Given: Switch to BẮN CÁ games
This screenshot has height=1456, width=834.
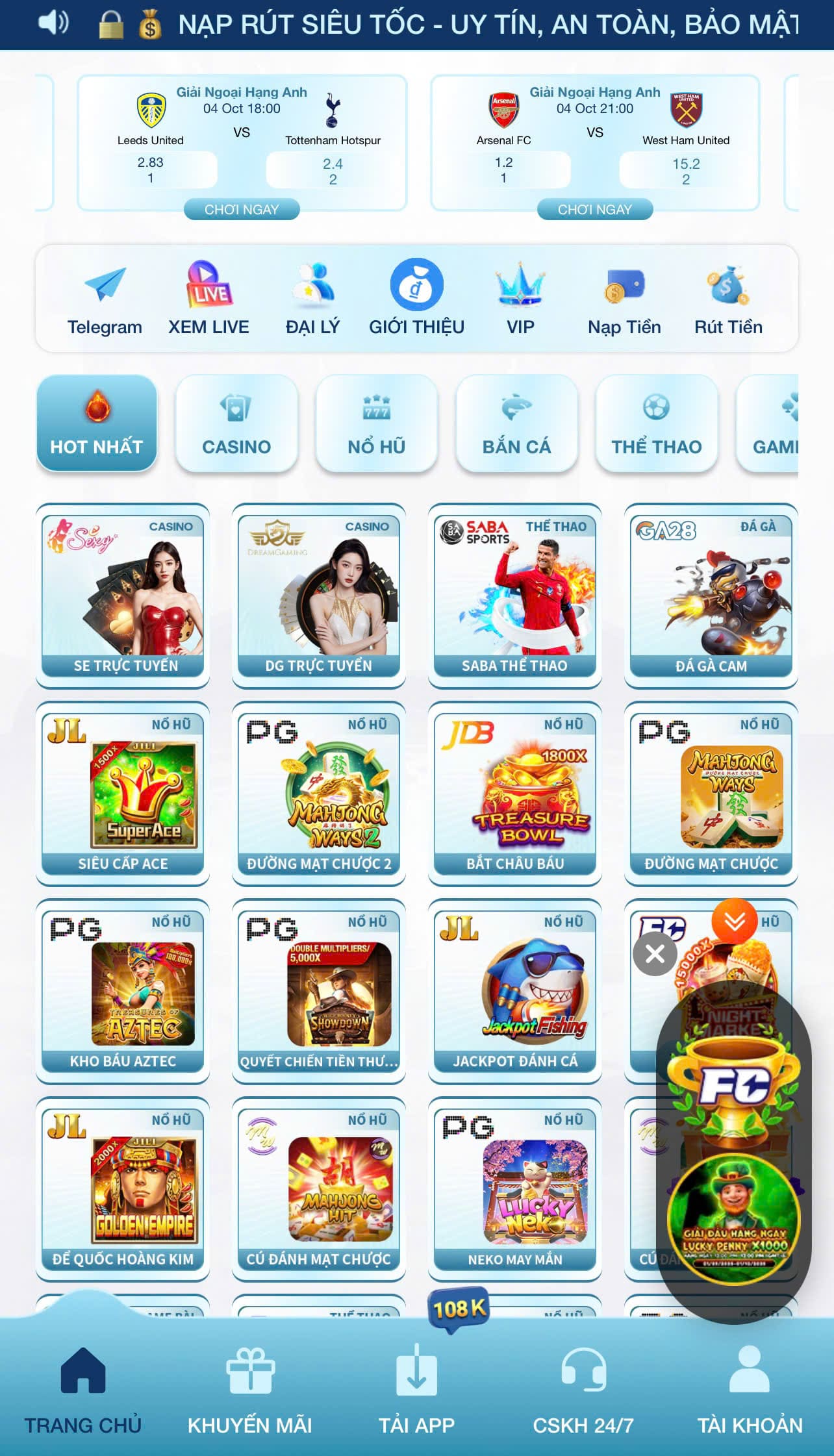Looking at the screenshot, I should tap(516, 423).
